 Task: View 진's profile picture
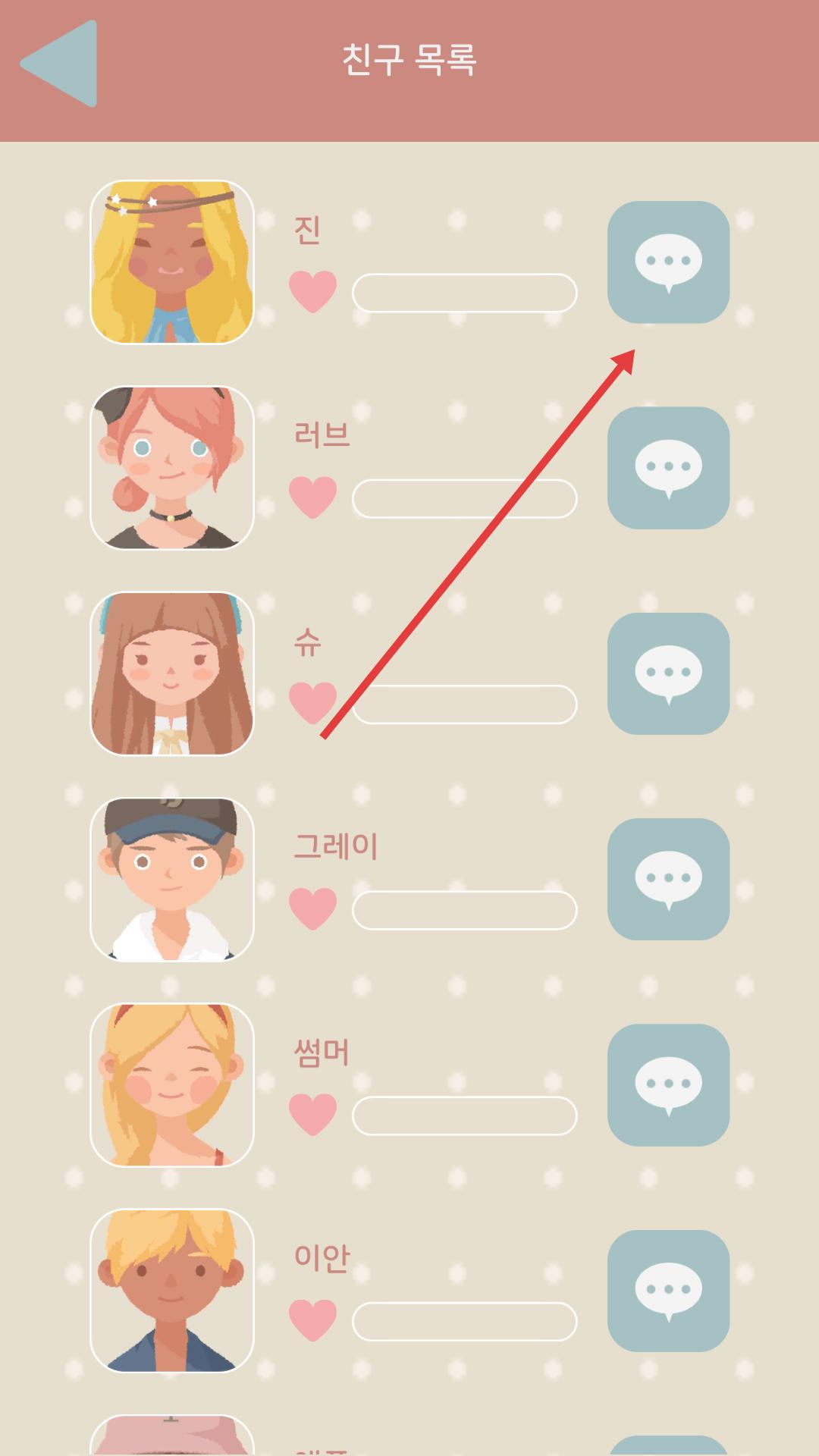[x=172, y=262]
